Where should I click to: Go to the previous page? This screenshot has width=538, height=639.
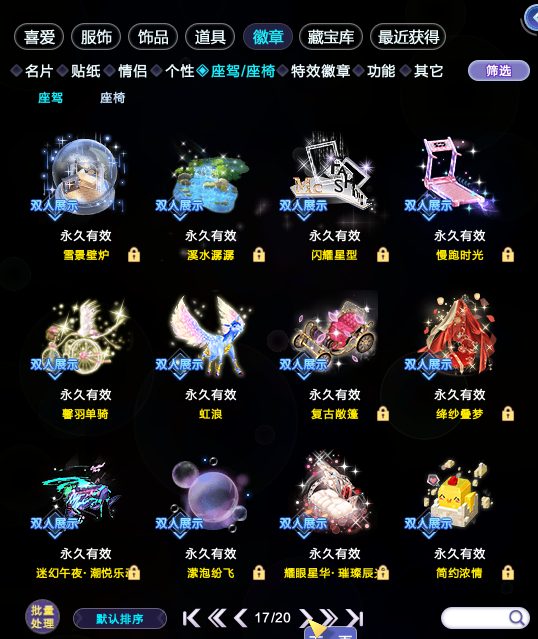[x=240, y=618]
